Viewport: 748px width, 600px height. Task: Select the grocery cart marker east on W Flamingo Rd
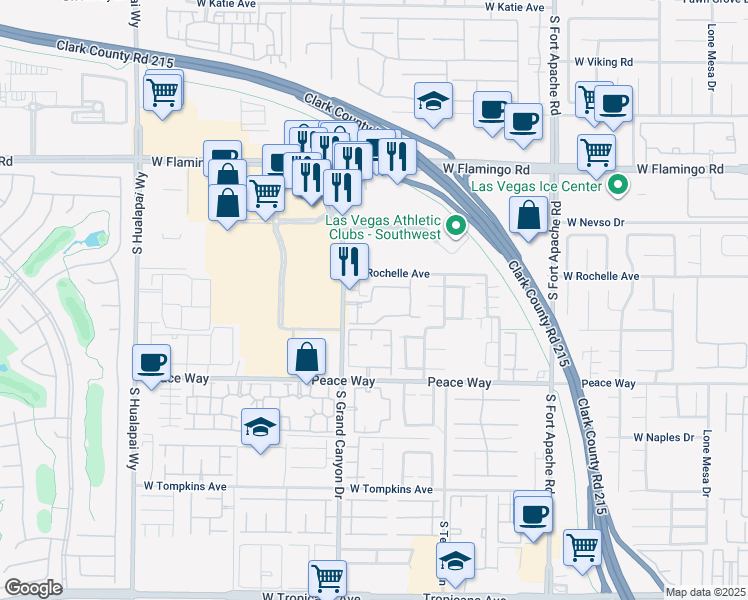coord(596,152)
